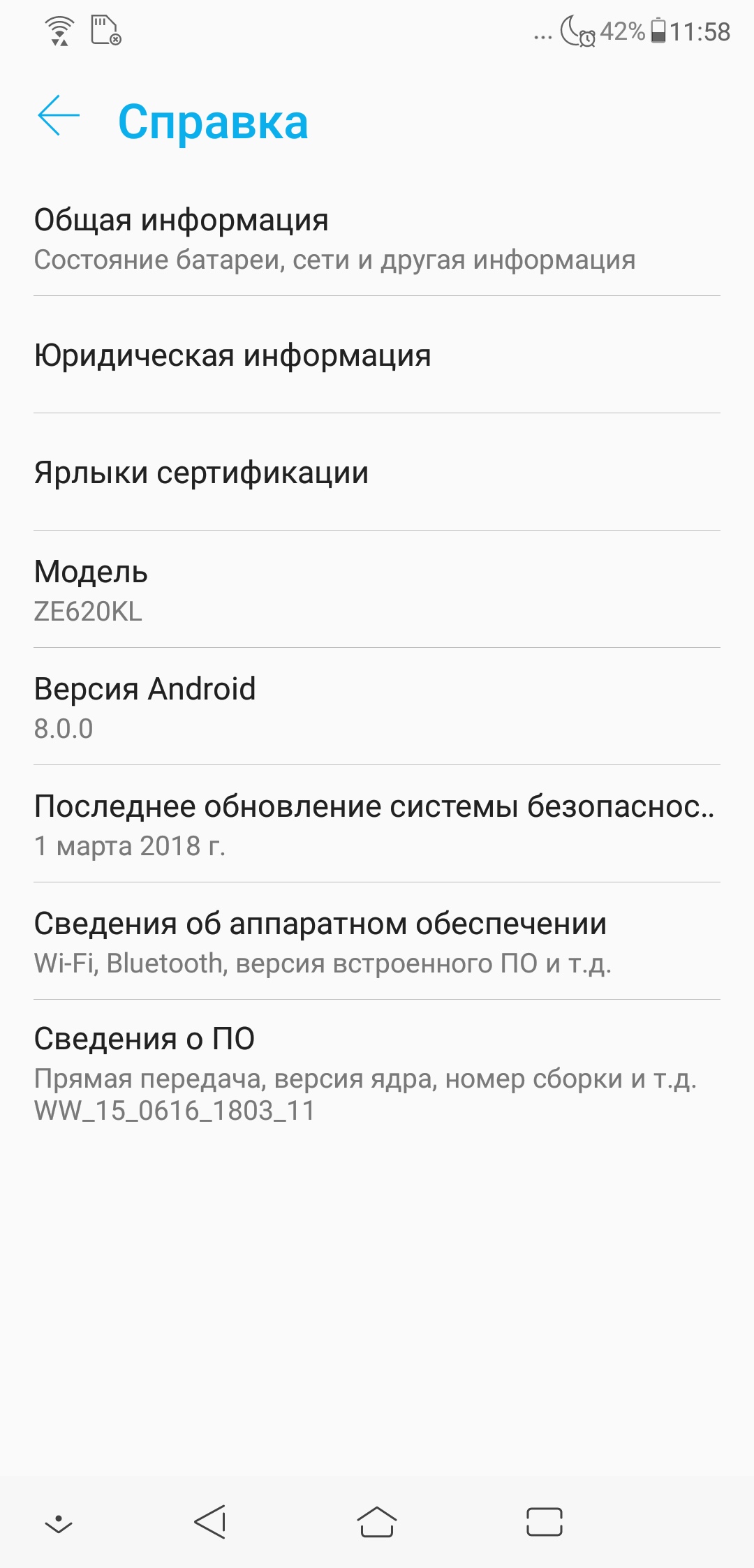Open Сведения об аппаратном обеспечении
Screen dimensions: 754x1568
(x=377, y=941)
